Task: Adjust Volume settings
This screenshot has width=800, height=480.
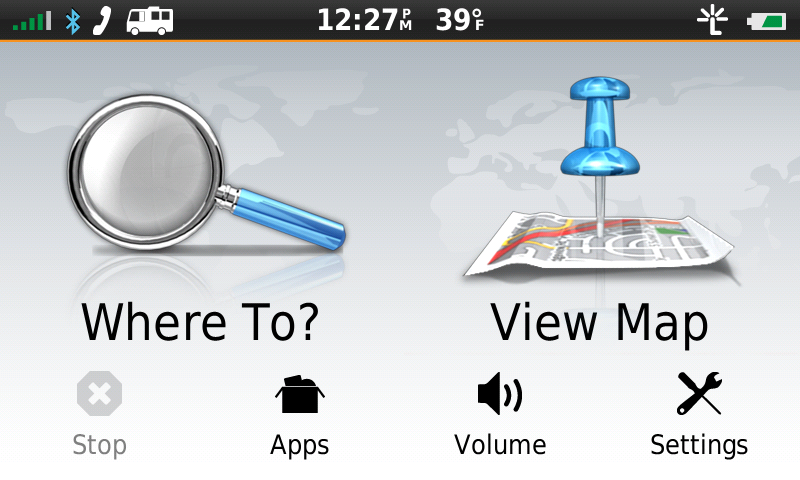Action: pyautogui.click(x=500, y=413)
